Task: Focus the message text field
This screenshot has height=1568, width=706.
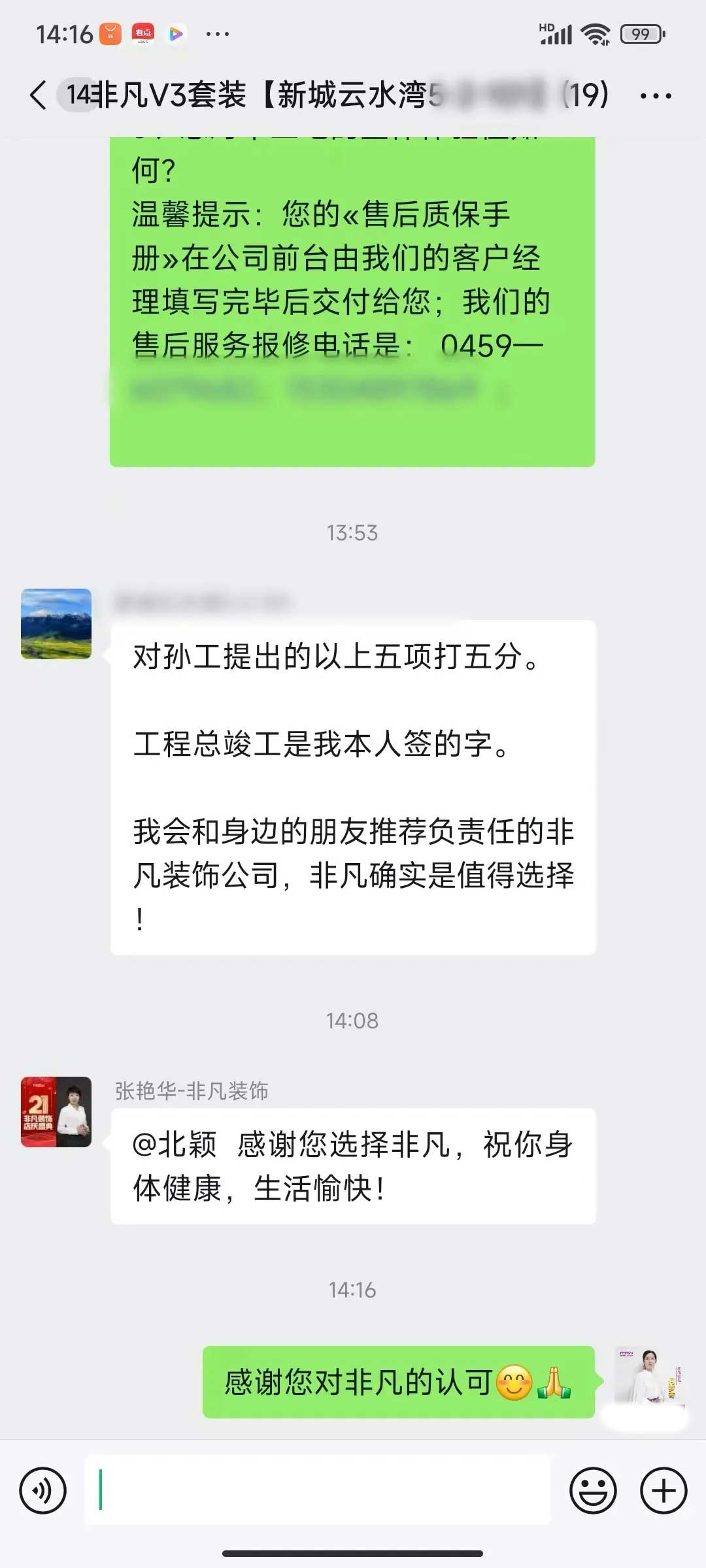Action: (317, 1491)
